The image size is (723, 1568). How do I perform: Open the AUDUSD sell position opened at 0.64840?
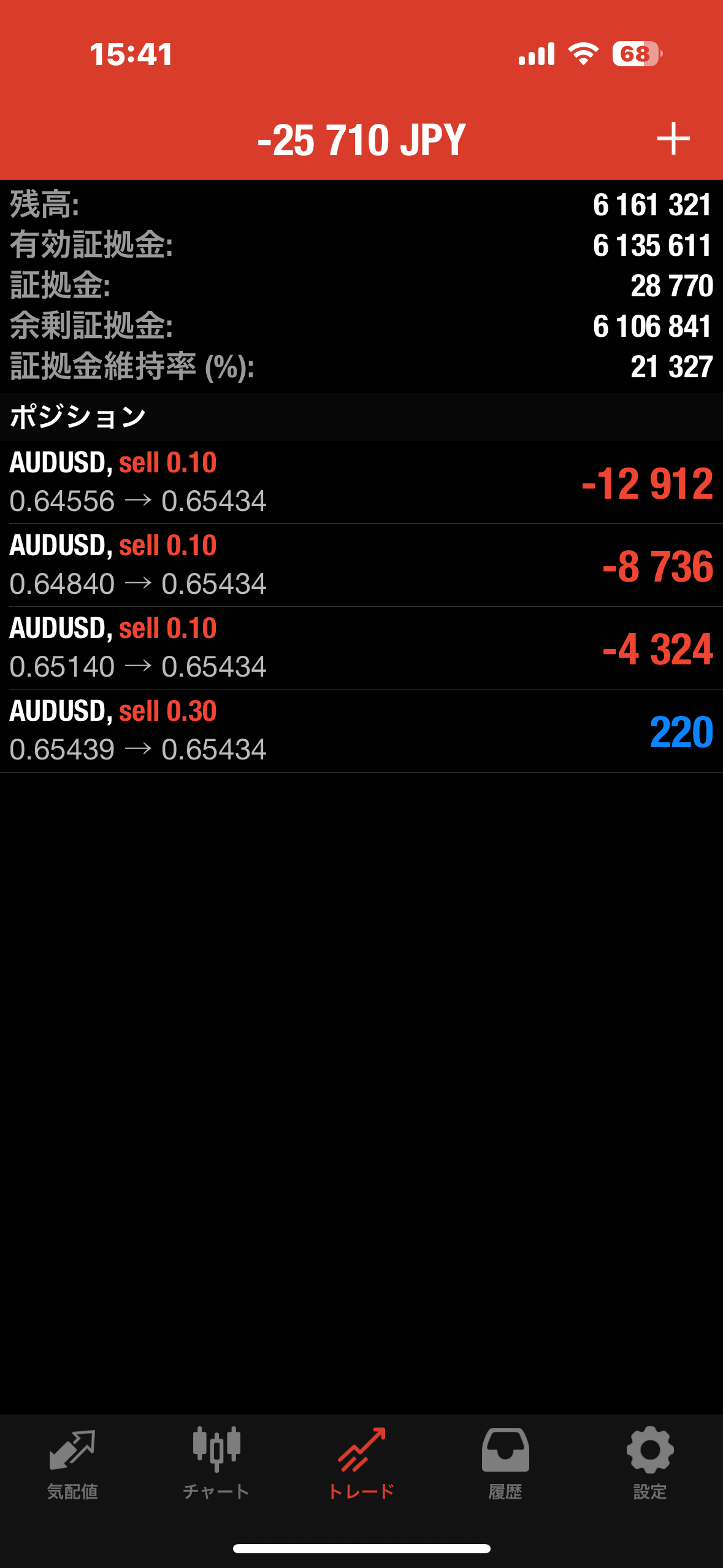pos(361,565)
